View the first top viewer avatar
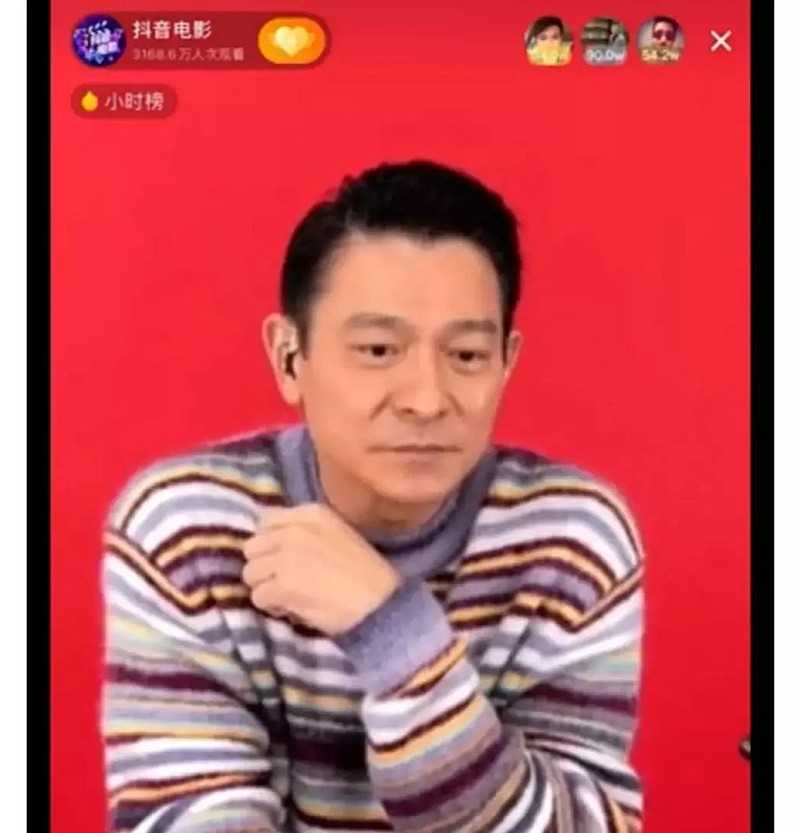800x833 pixels. click(548, 41)
